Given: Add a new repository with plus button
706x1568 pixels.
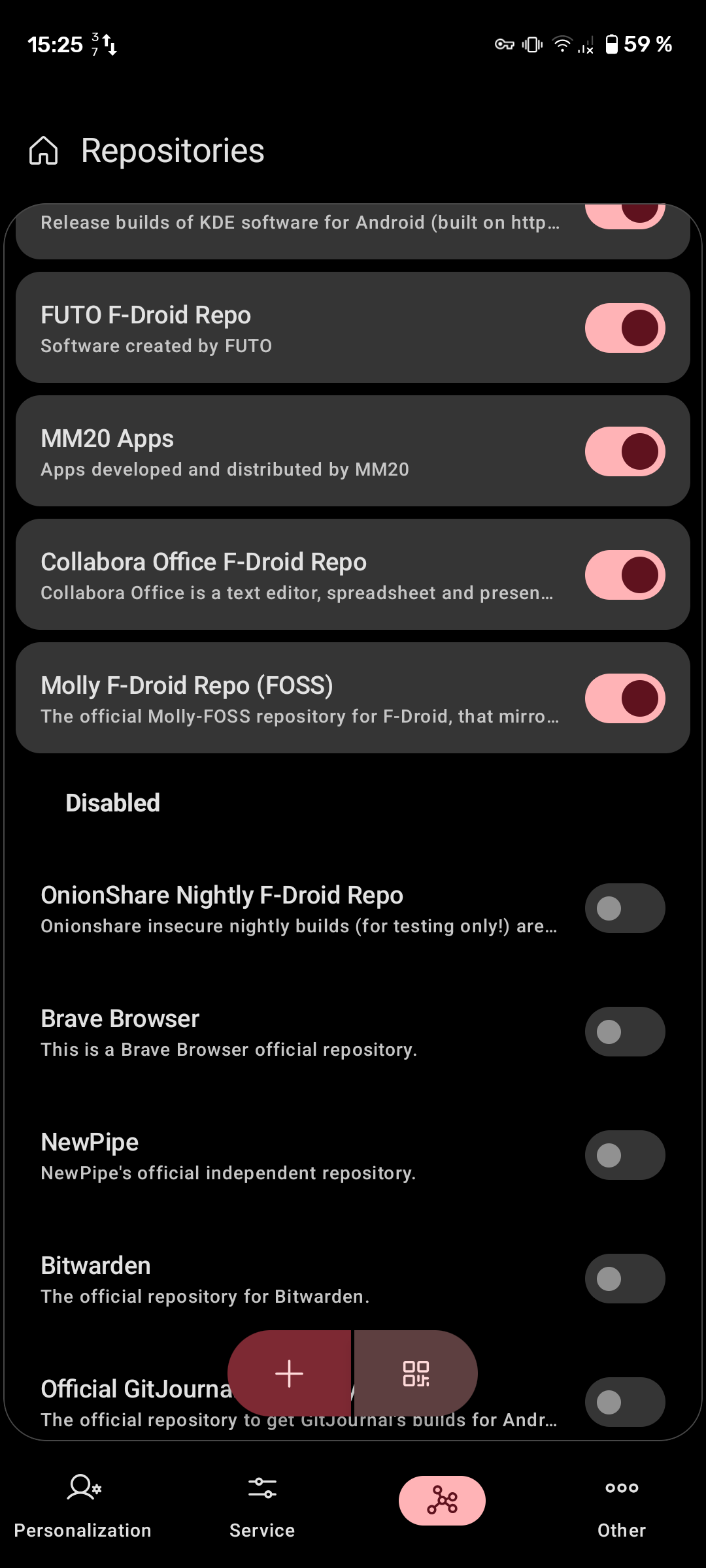Looking at the screenshot, I should 290,1373.
